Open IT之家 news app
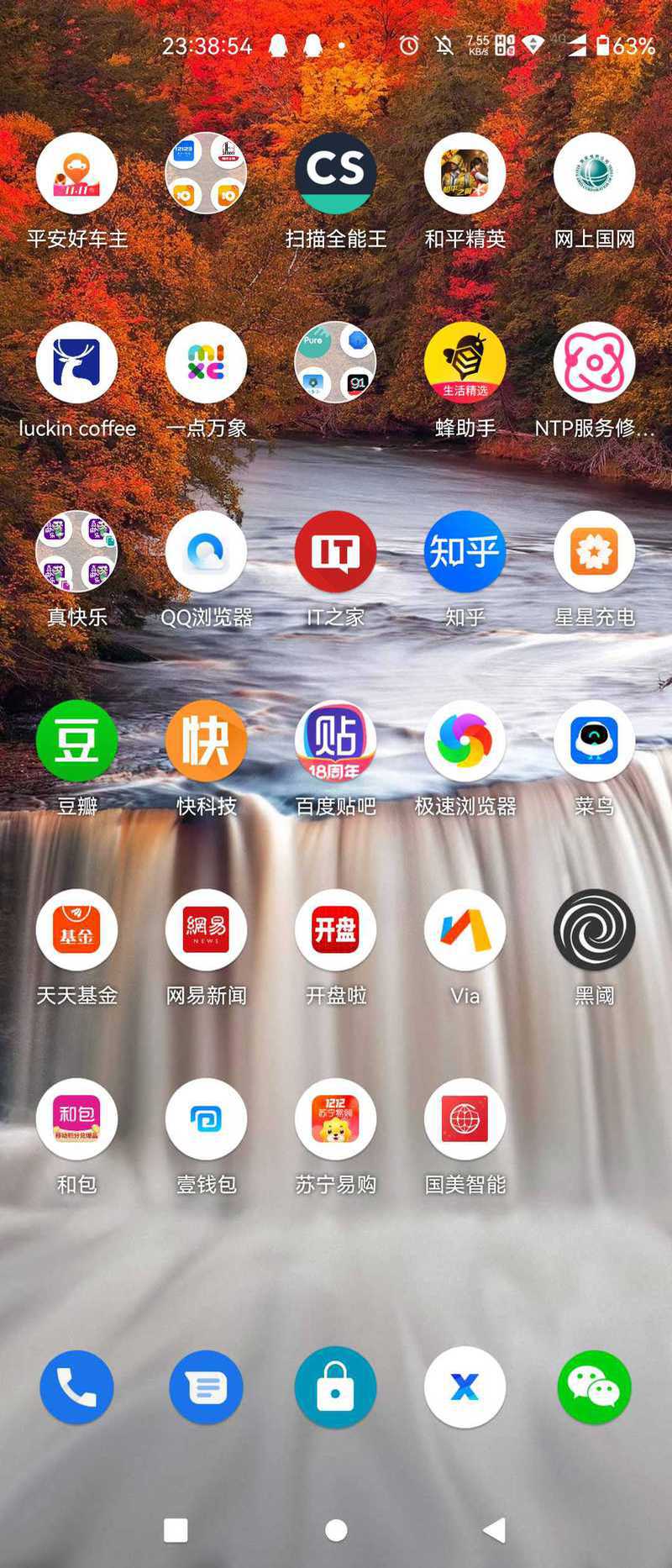 [x=335, y=552]
